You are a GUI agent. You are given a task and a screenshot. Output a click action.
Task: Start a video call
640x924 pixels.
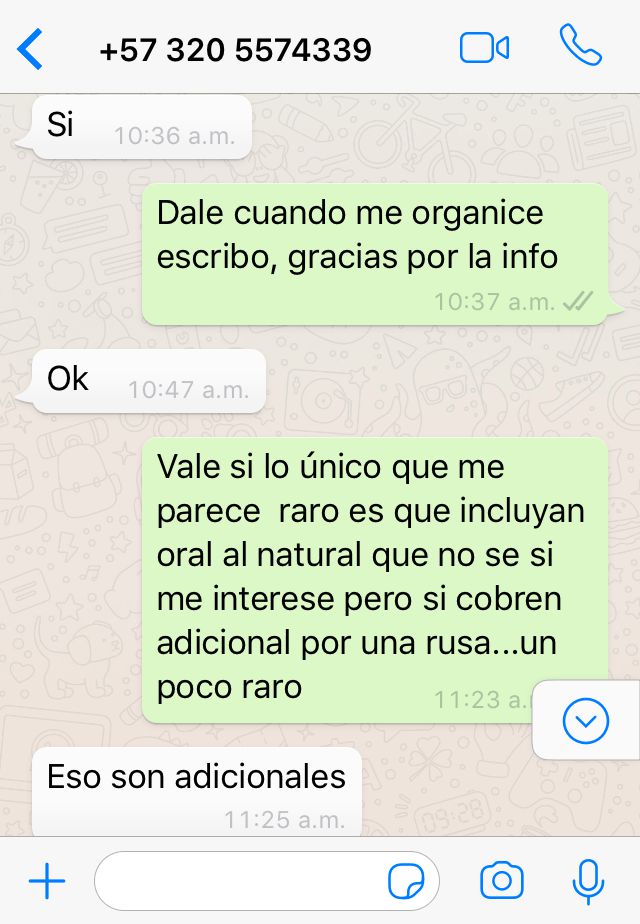pyautogui.click(x=484, y=48)
